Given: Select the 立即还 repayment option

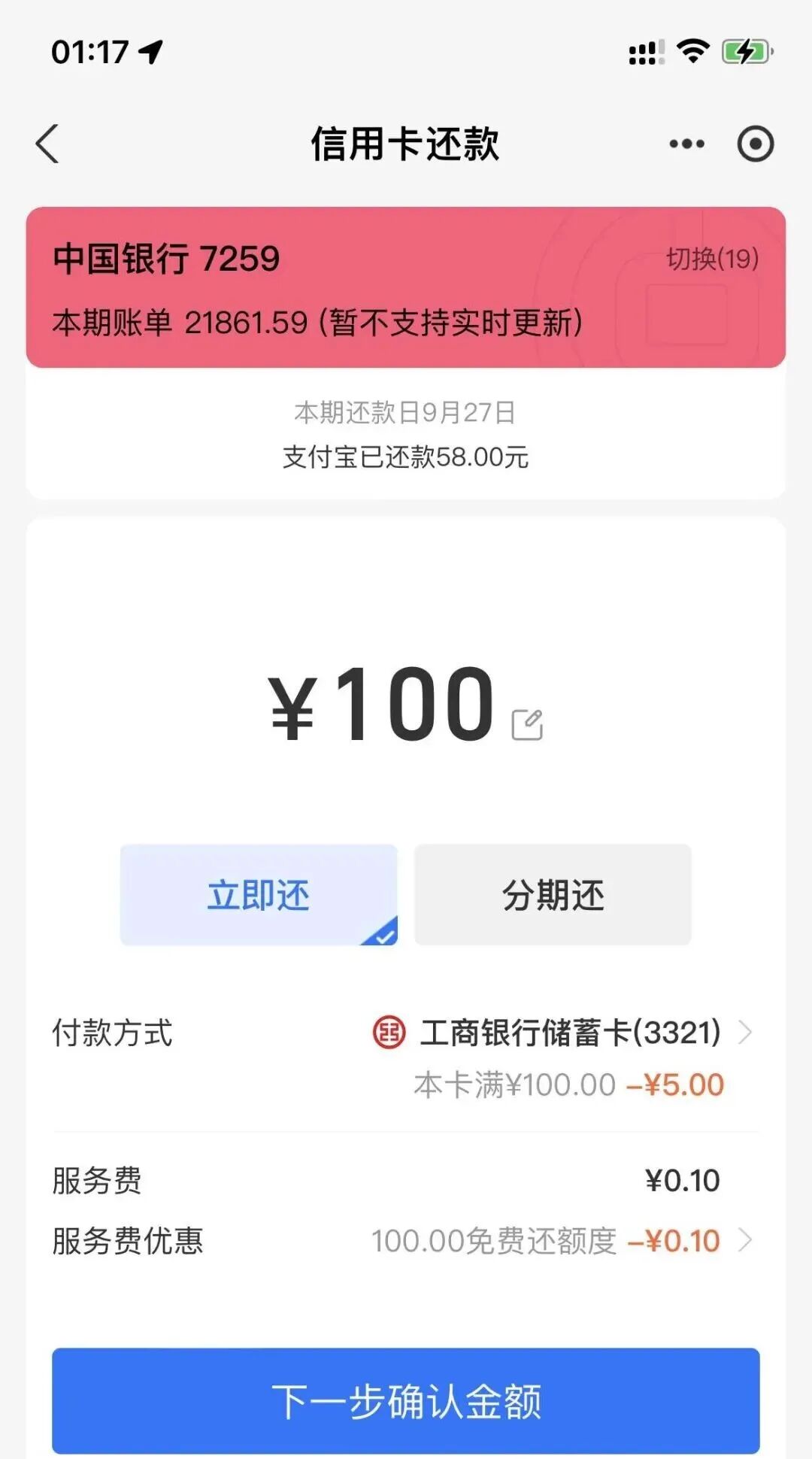Looking at the screenshot, I should coord(259,895).
